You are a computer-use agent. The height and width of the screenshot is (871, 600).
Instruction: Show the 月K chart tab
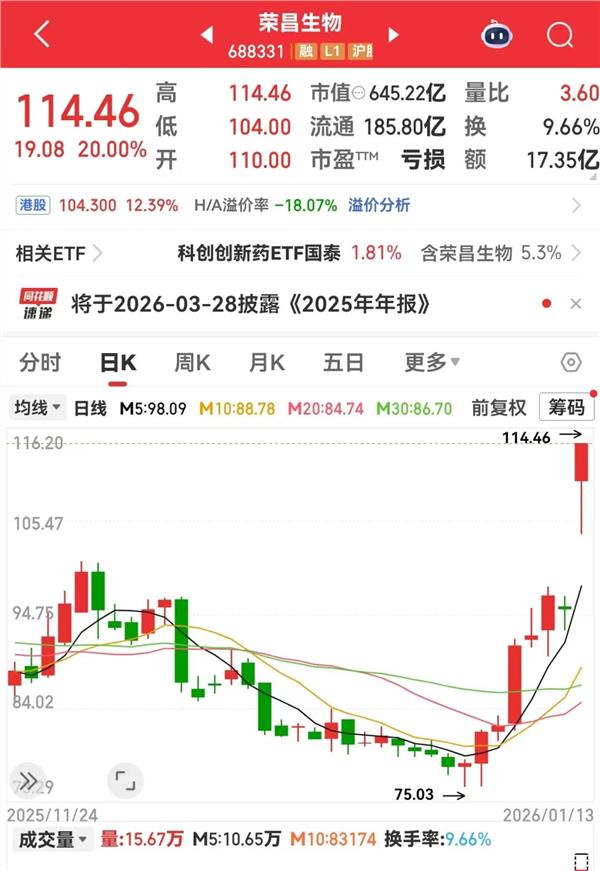click(267, 362)
